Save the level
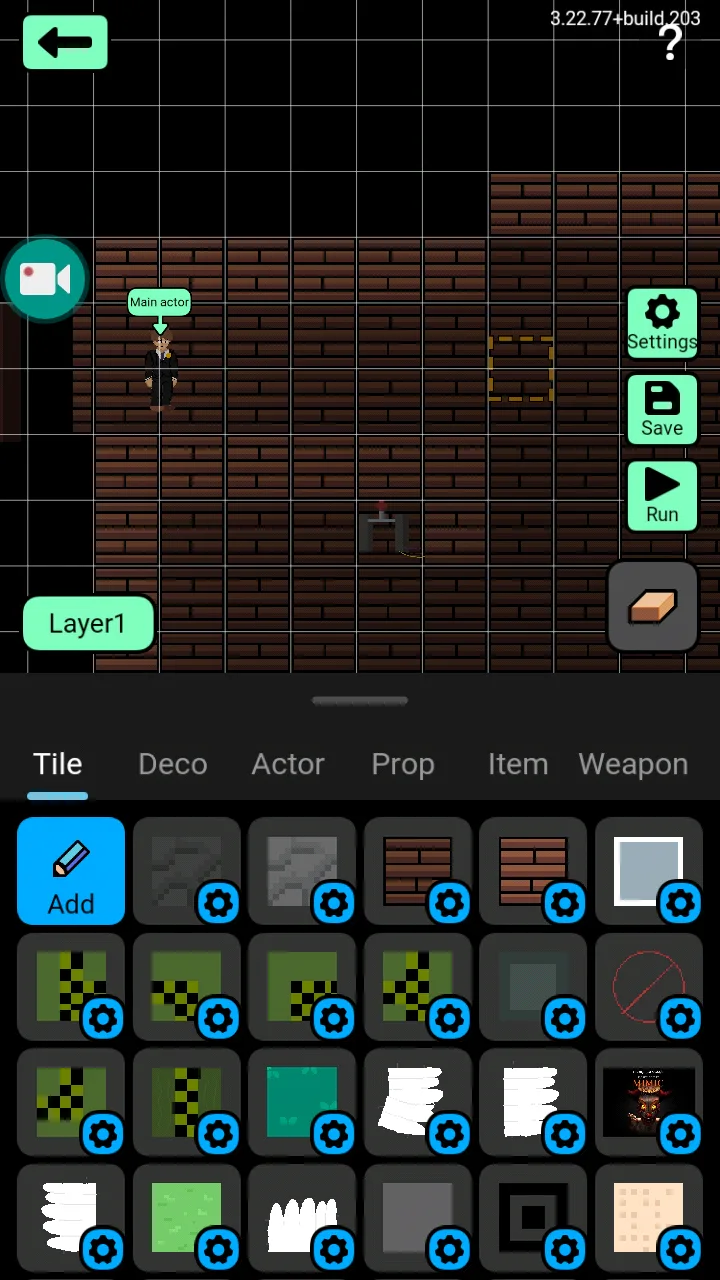The image size is (720, 1280). click(661, 409)
